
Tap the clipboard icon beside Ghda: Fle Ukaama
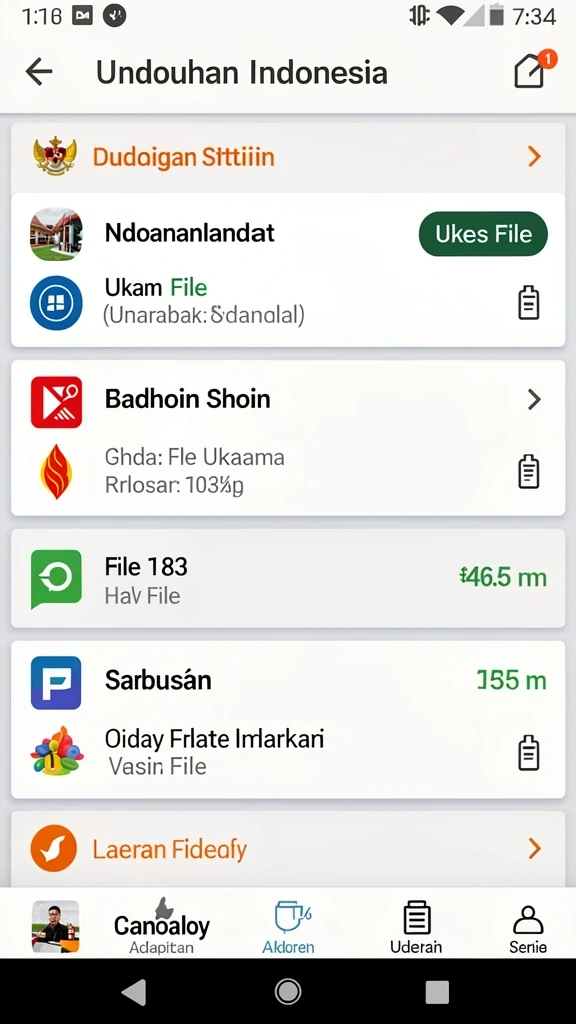[x=529, y=472]
